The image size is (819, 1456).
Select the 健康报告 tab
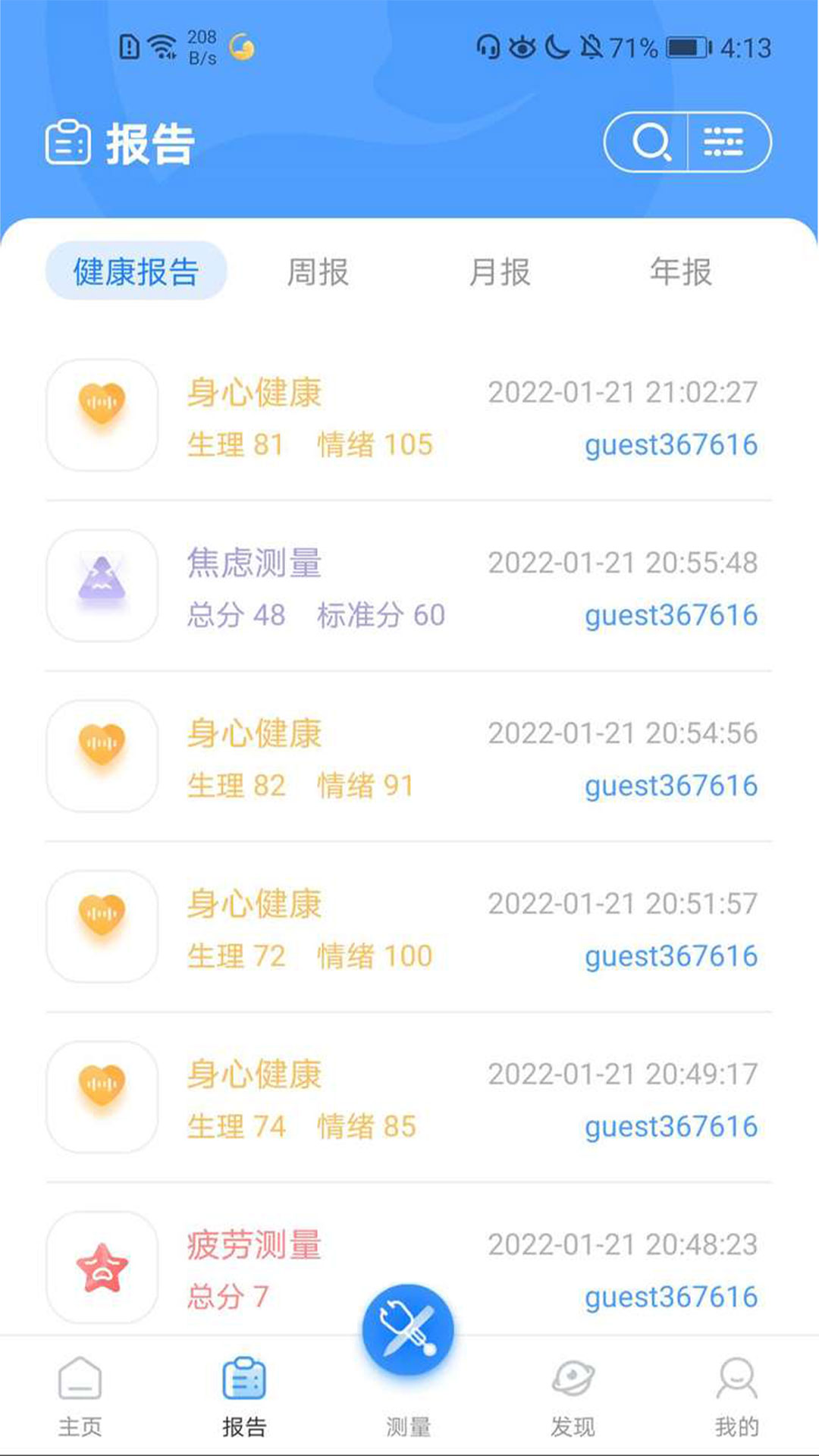(136, 271)
